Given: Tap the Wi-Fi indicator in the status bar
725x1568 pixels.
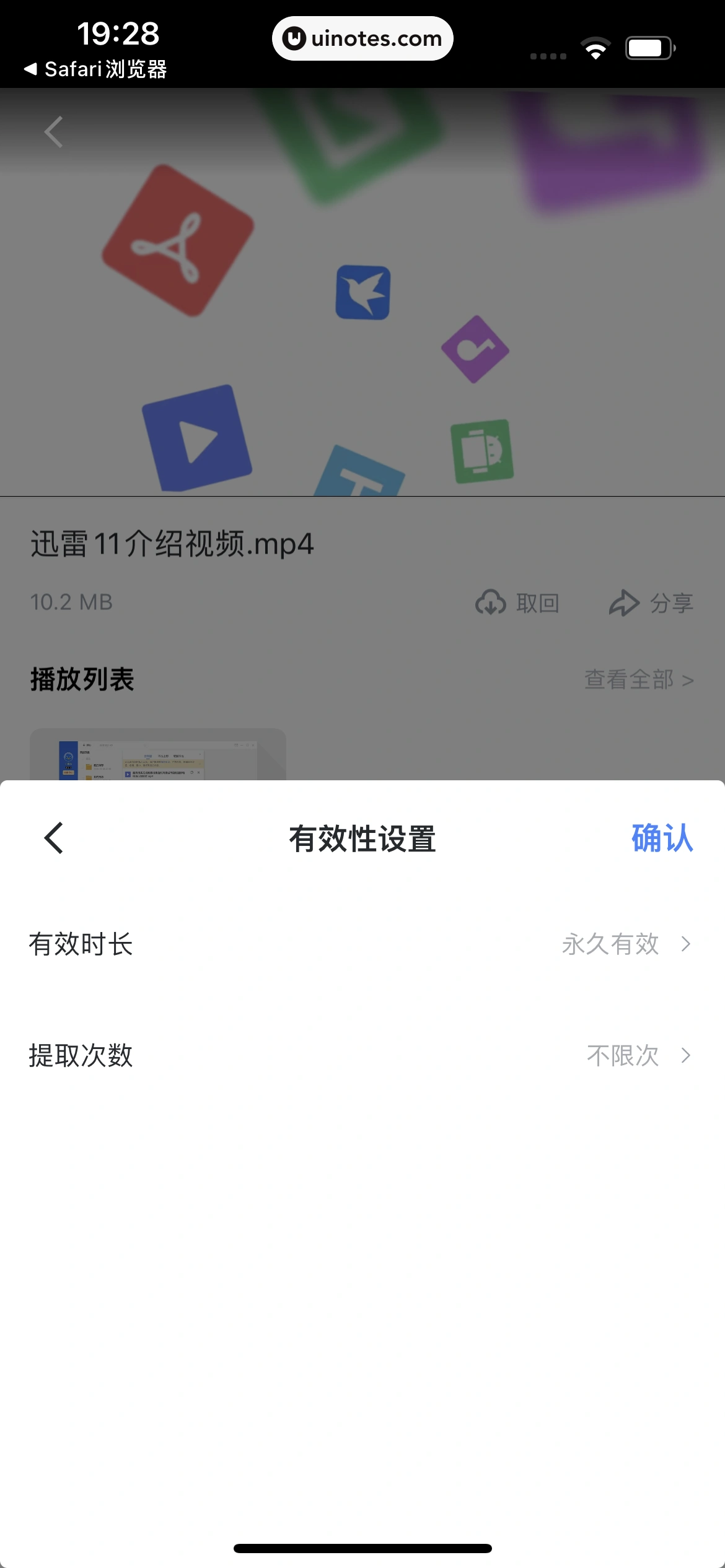Looking at the screenshot, I should point(596,46).
